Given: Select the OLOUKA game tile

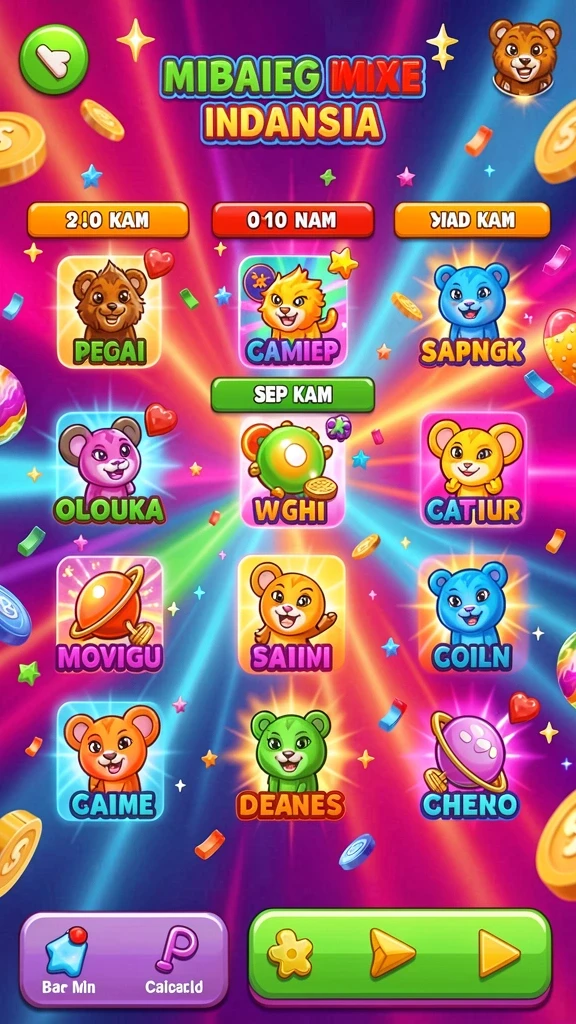Looking at the screenshot, I should (x=110, y=469).
